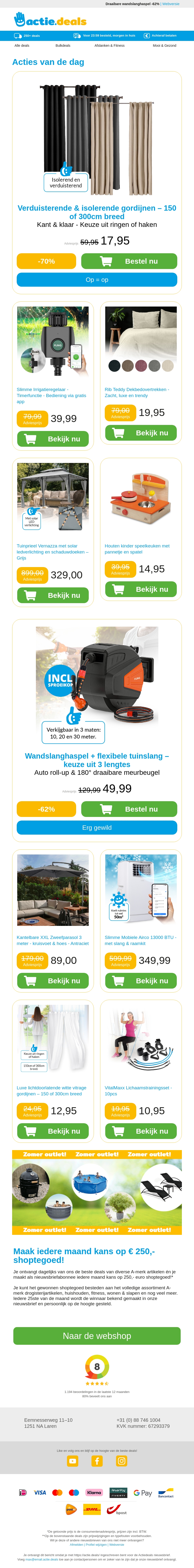Tap the Op = op button
Screen dimensions: 194x1568
[97, 280]
